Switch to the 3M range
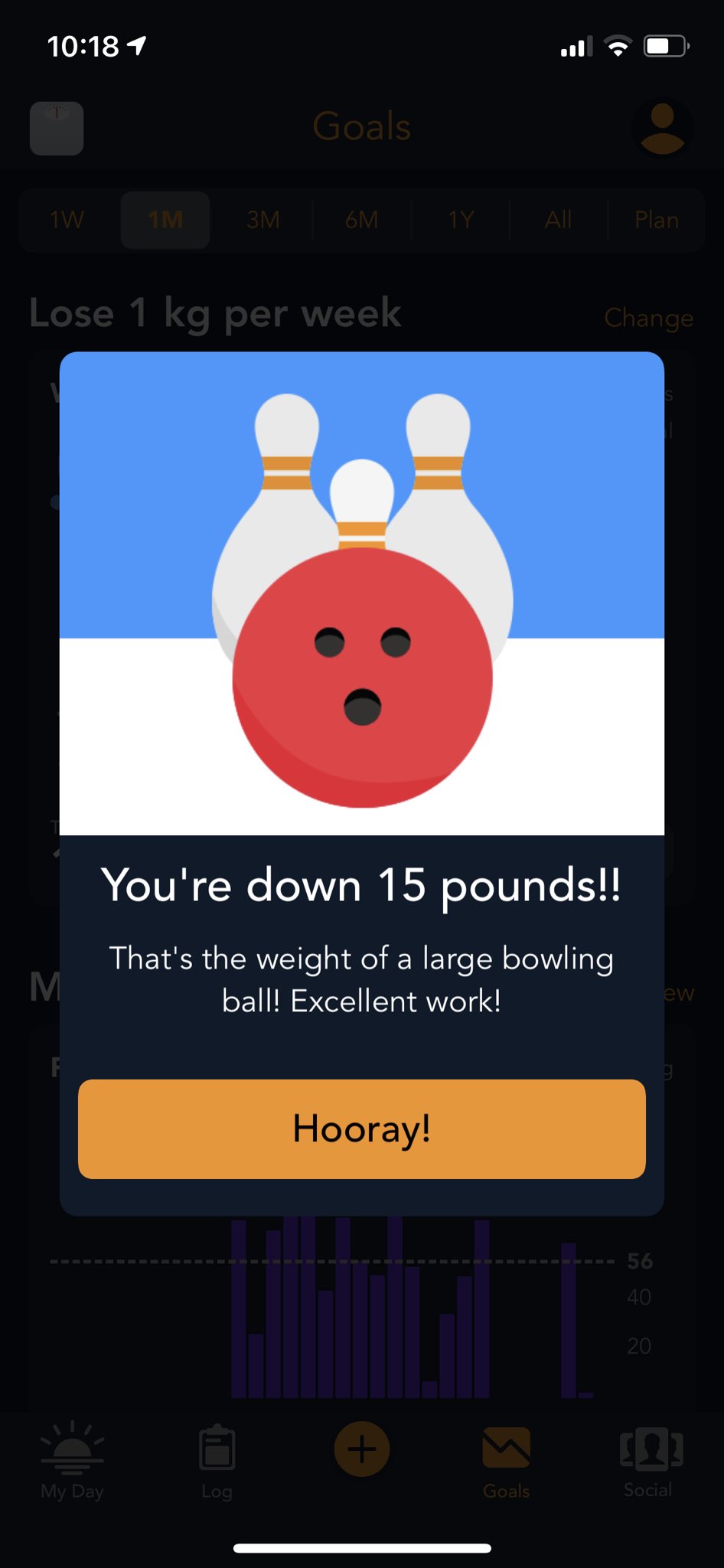 [x=263, y=220]
